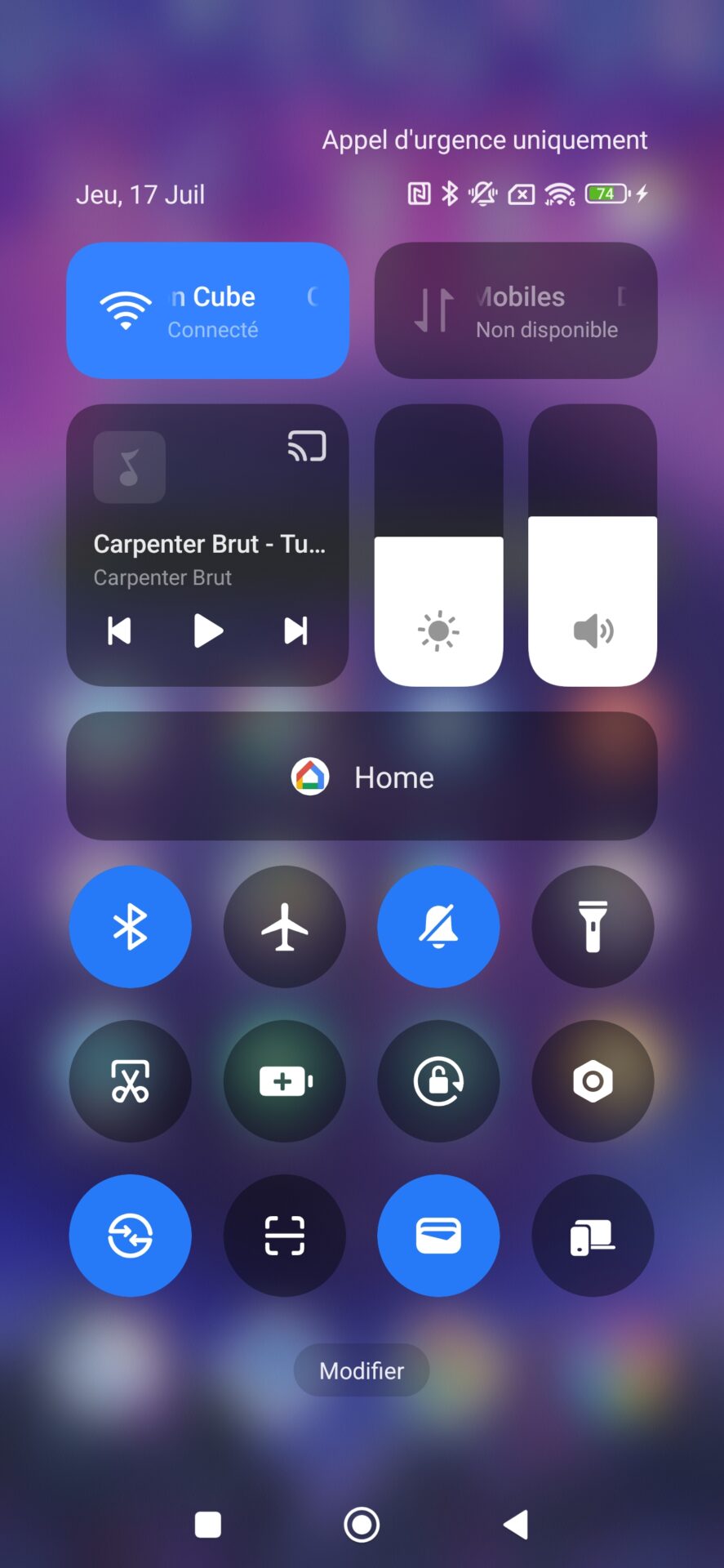Viewport: 724px width, 1568px height.
Task: Tap Modifier to edit tiles
Action: [362, 1370]
